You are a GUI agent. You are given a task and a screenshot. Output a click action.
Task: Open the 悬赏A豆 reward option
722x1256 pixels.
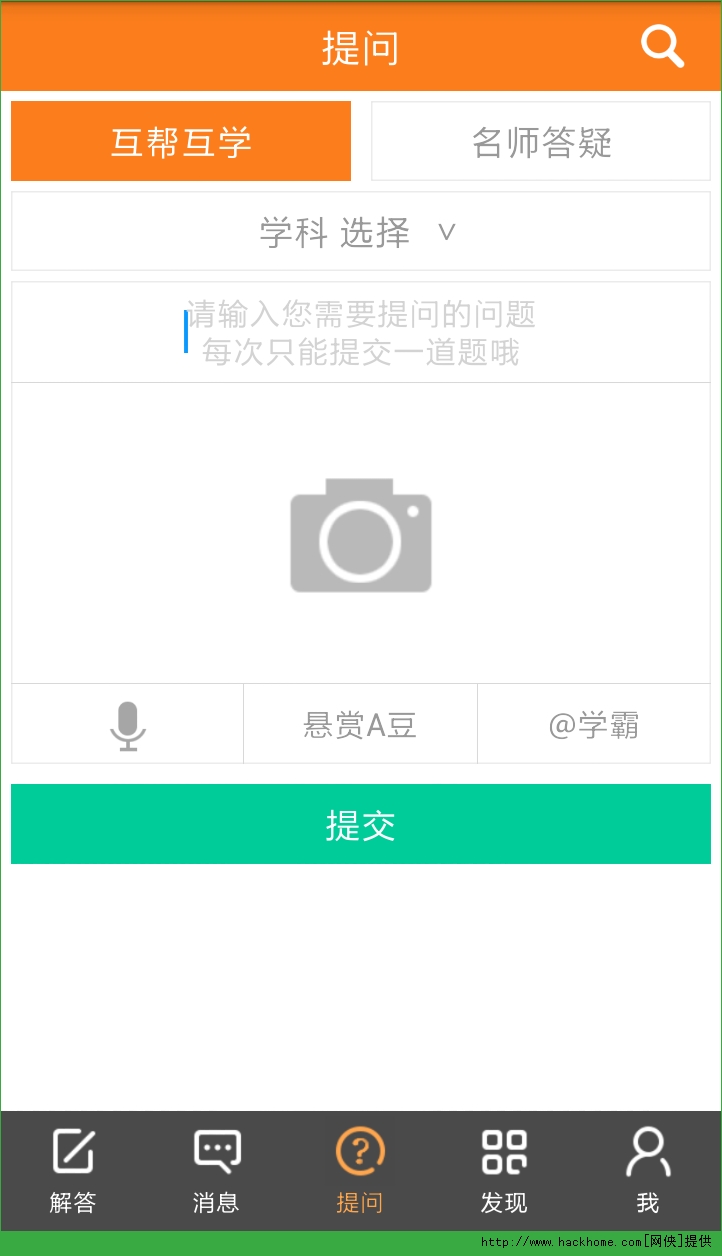[x=360, y=725]
